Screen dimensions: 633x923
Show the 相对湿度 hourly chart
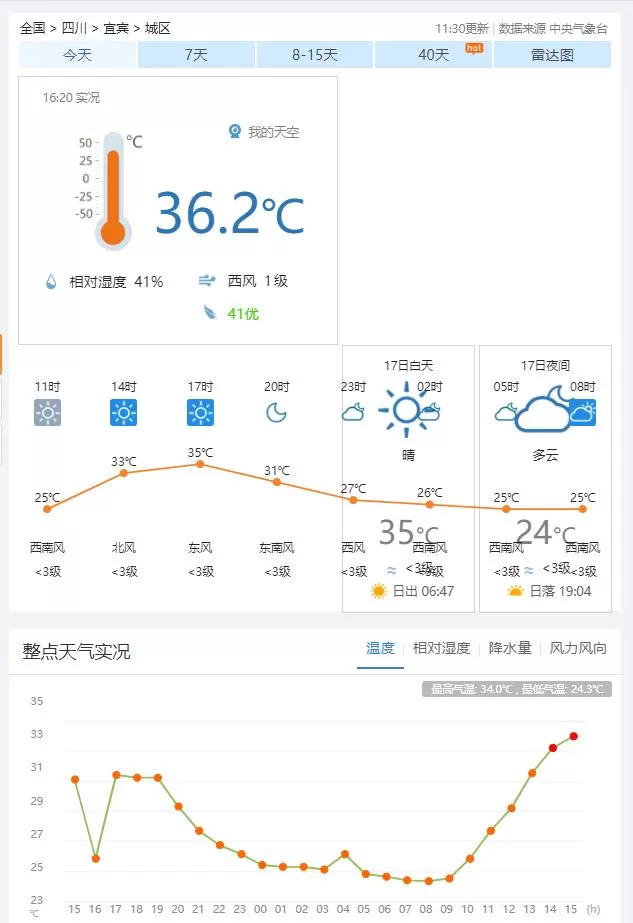[x=441, y=648]
